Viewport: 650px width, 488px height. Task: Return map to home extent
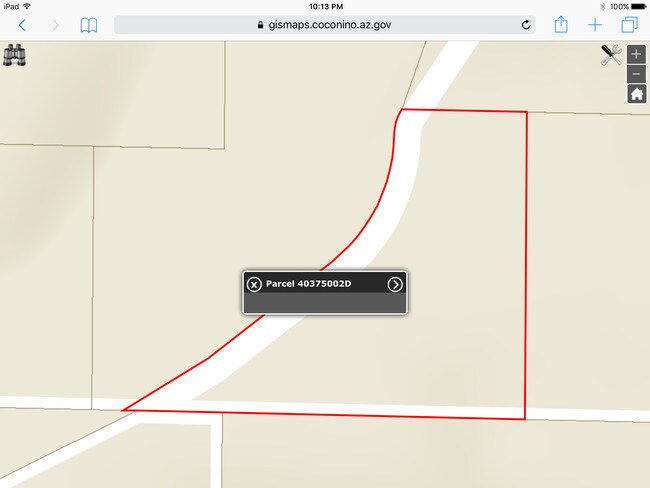[x=637, y=94]
